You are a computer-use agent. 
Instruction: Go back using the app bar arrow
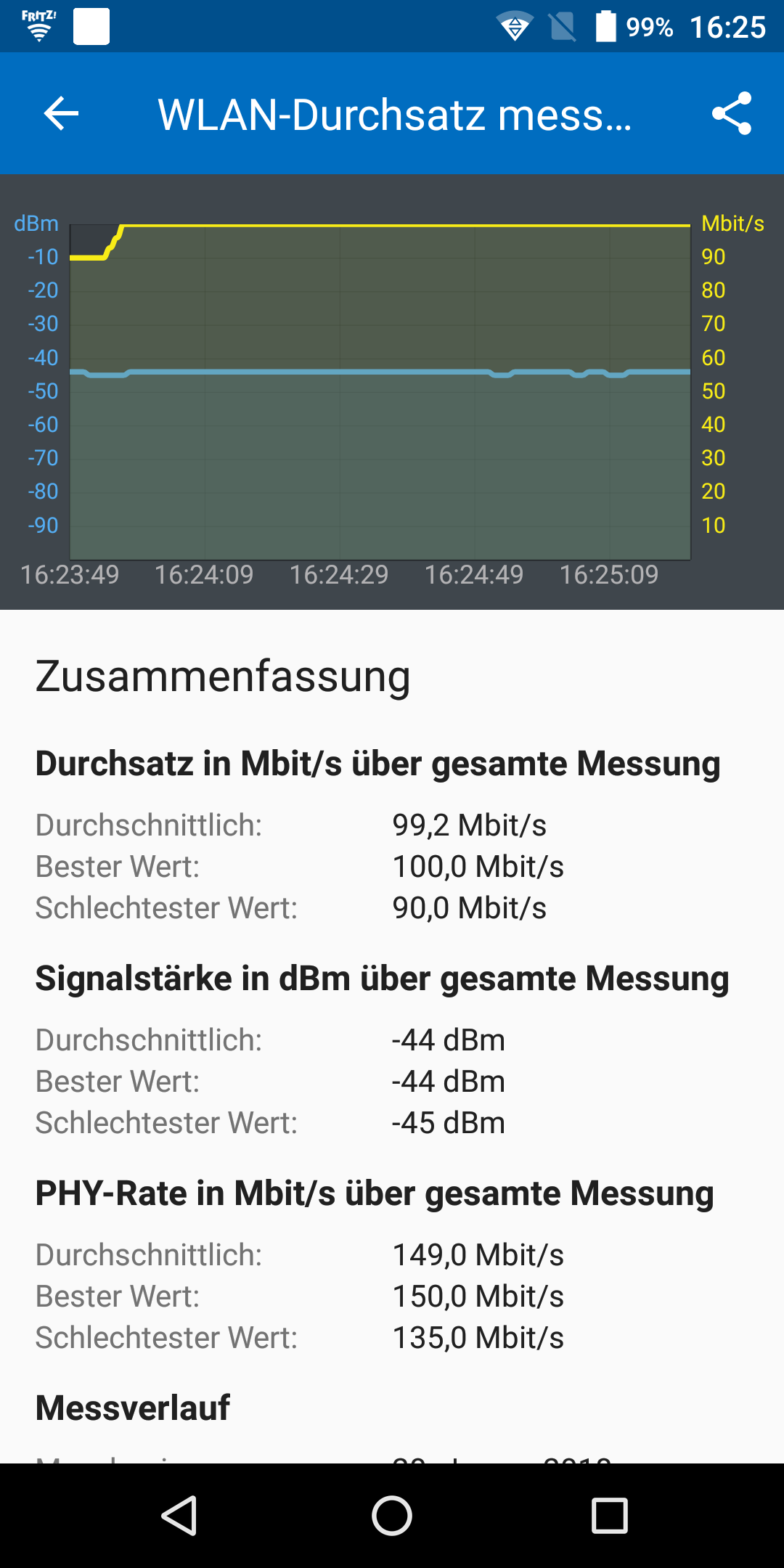click(61, 113)
